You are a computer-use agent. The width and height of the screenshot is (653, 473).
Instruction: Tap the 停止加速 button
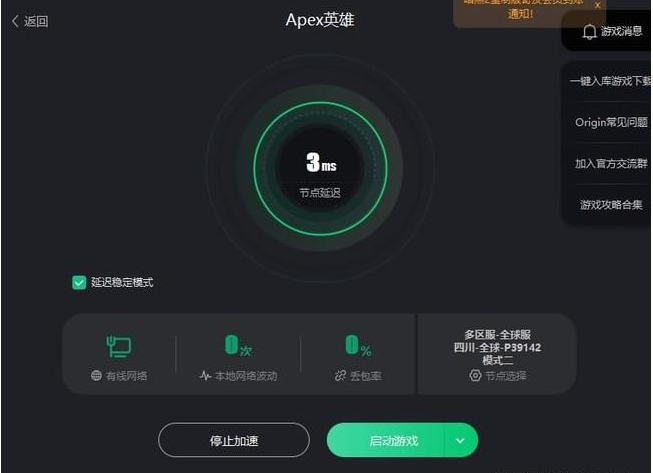233,440
